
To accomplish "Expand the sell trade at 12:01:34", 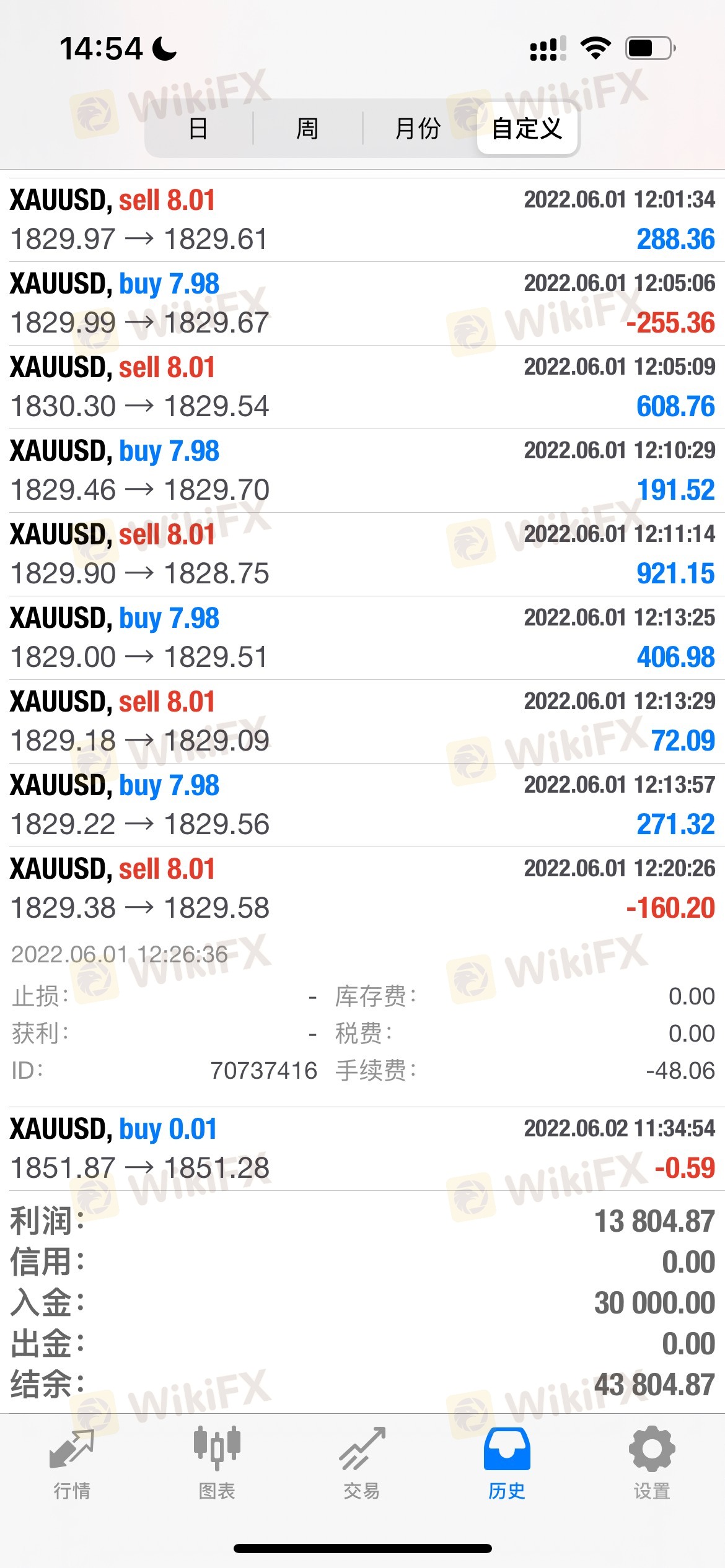I will coord(362,220).
